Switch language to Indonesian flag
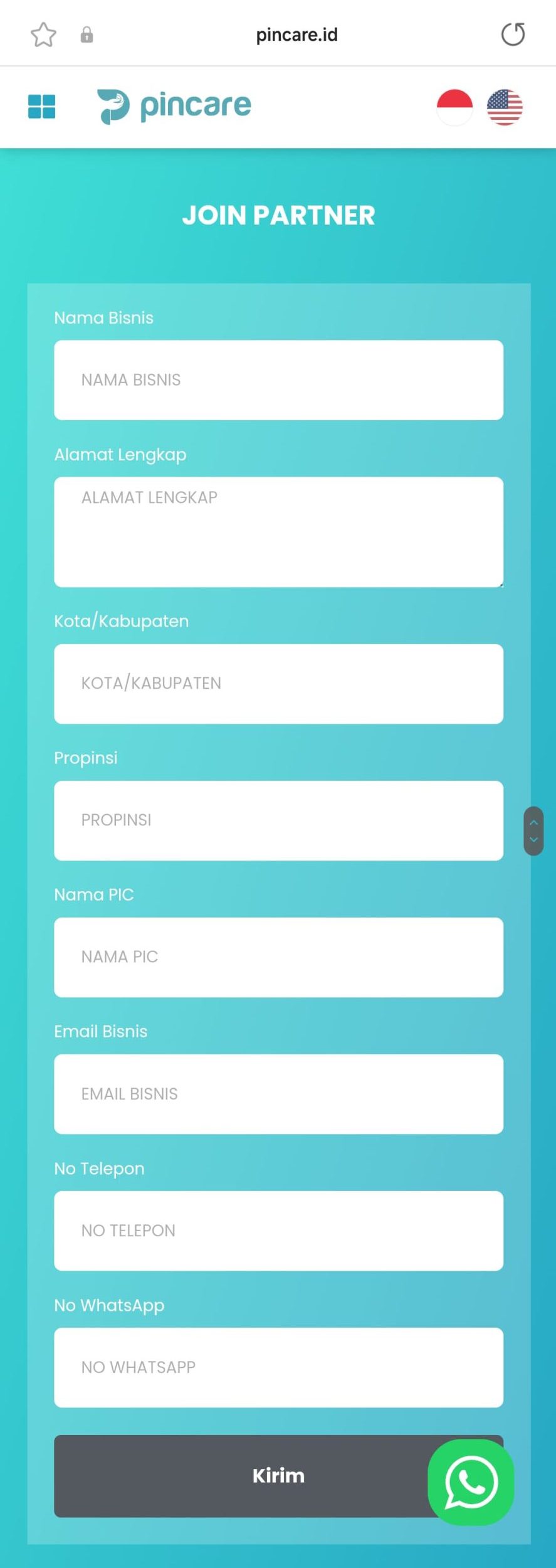 point(454,107)
